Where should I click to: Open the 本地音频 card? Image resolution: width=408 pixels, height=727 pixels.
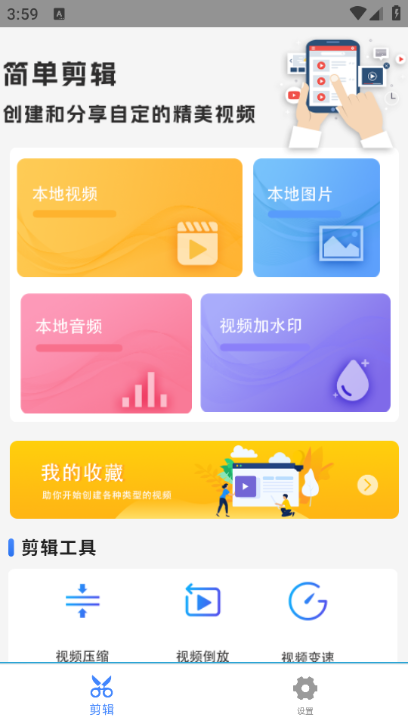click(106, 353)
